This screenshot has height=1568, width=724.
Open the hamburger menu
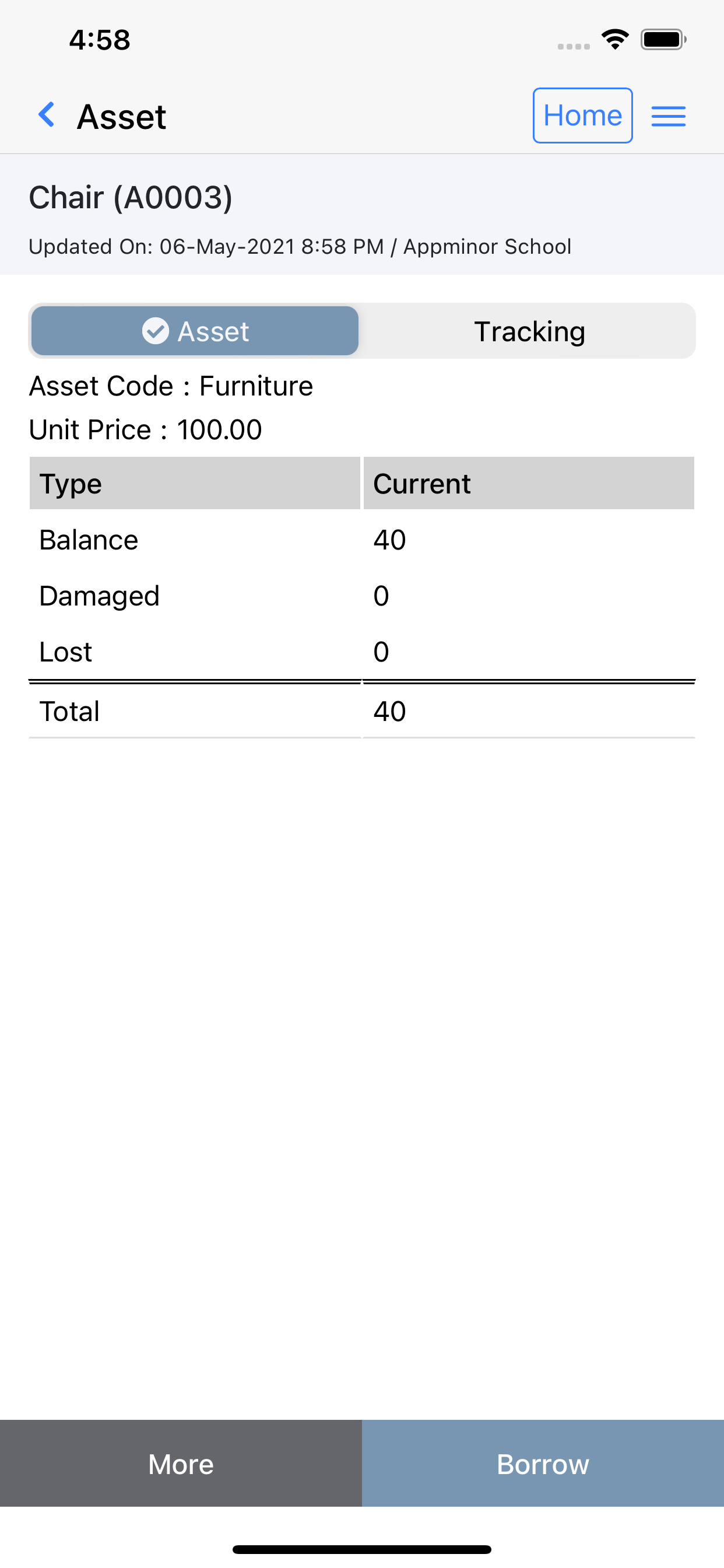click(x=668, y=116)
